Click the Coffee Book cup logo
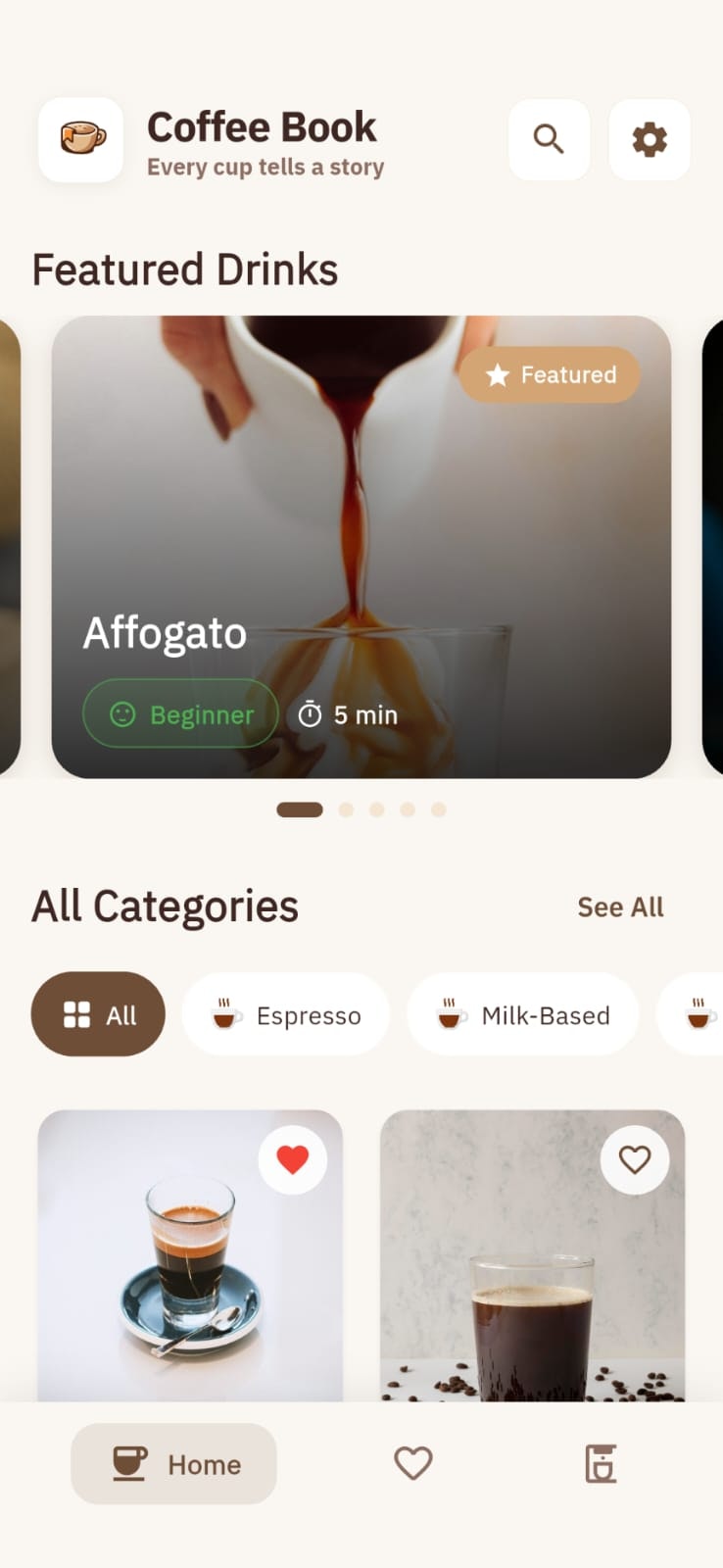Screen dimensions: 723x1568 (79, 139)
